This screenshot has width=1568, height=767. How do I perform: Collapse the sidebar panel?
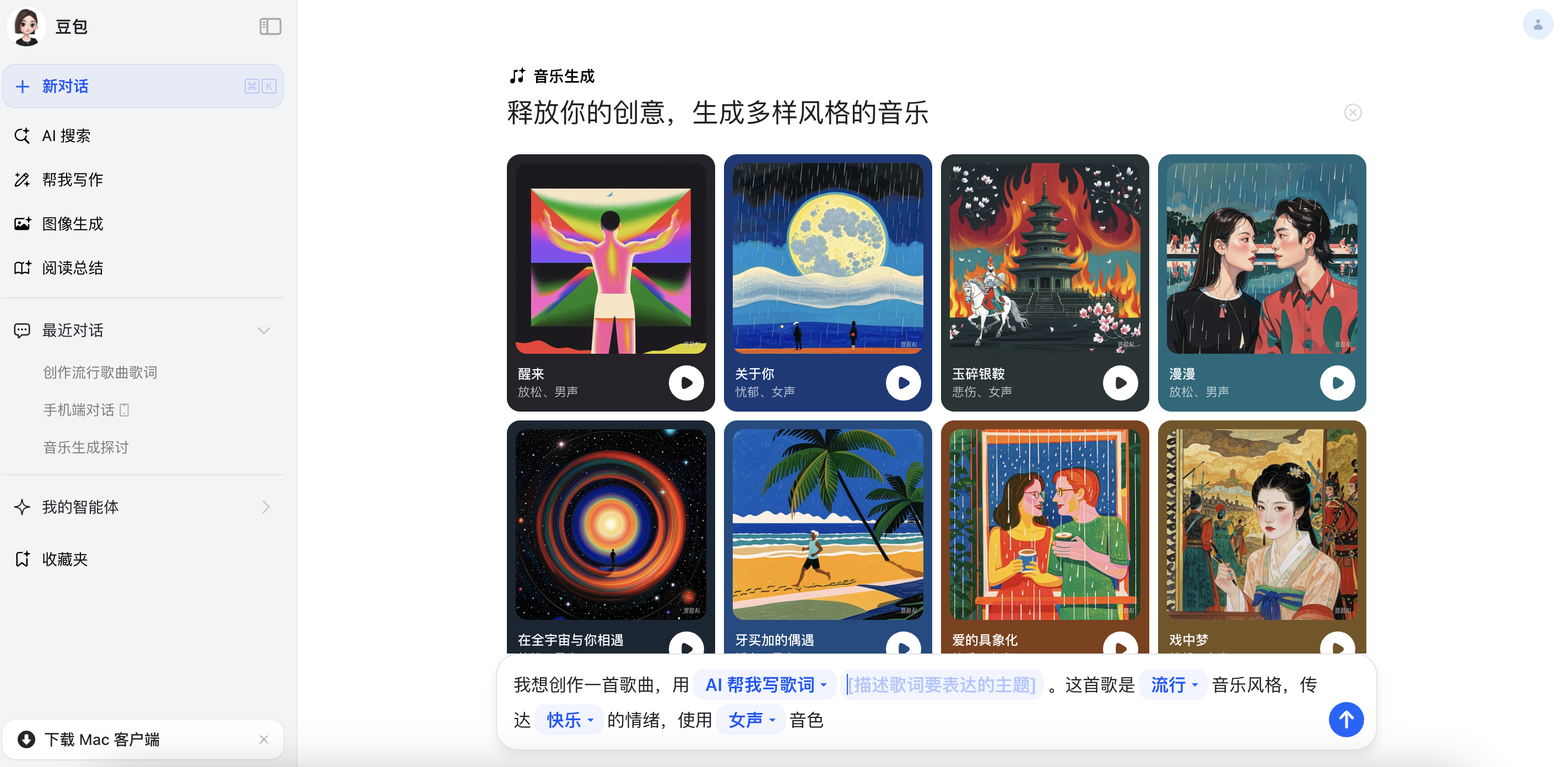pos(269,26)
